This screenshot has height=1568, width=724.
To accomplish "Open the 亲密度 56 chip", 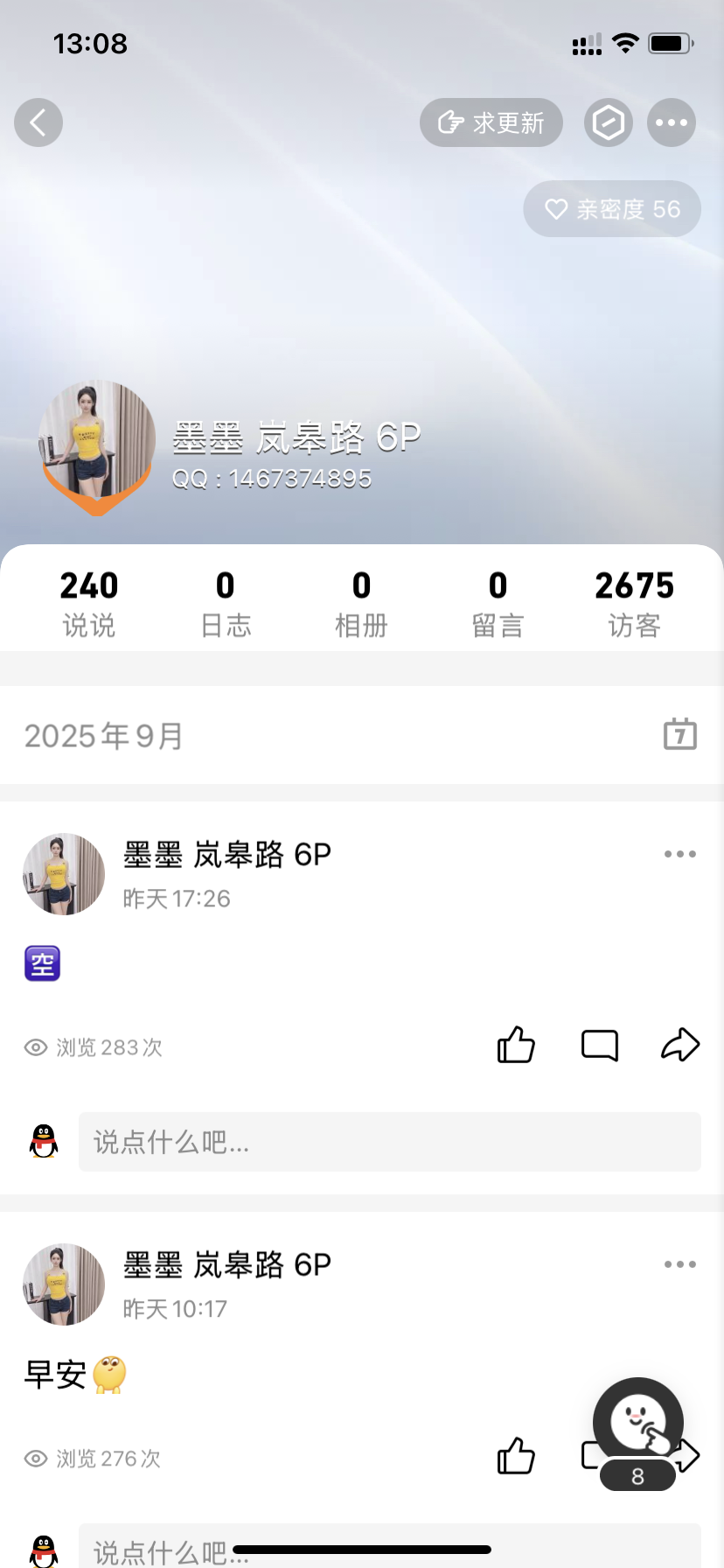I will (612, 209).
